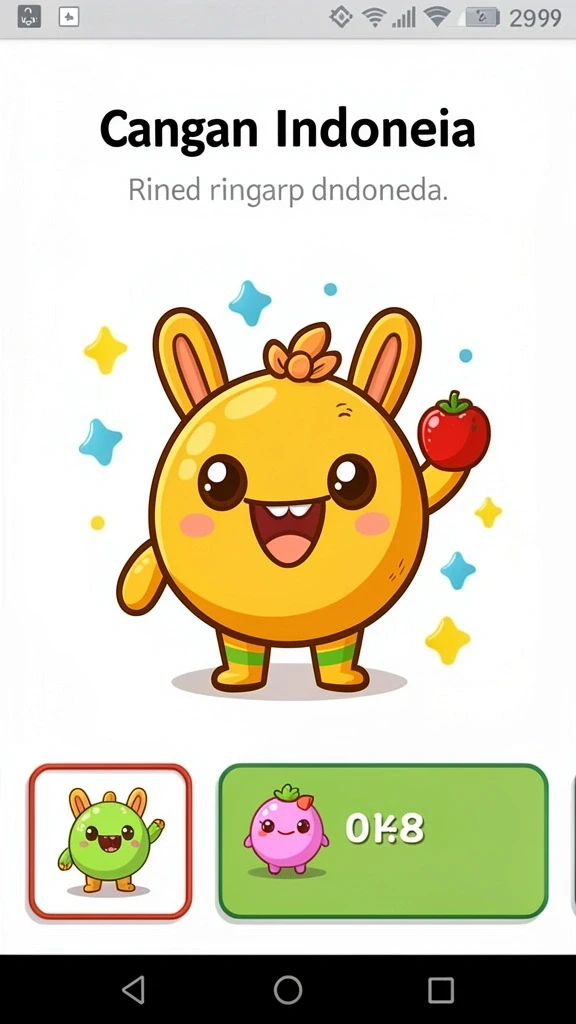Go to the home screen

point(287,990)
